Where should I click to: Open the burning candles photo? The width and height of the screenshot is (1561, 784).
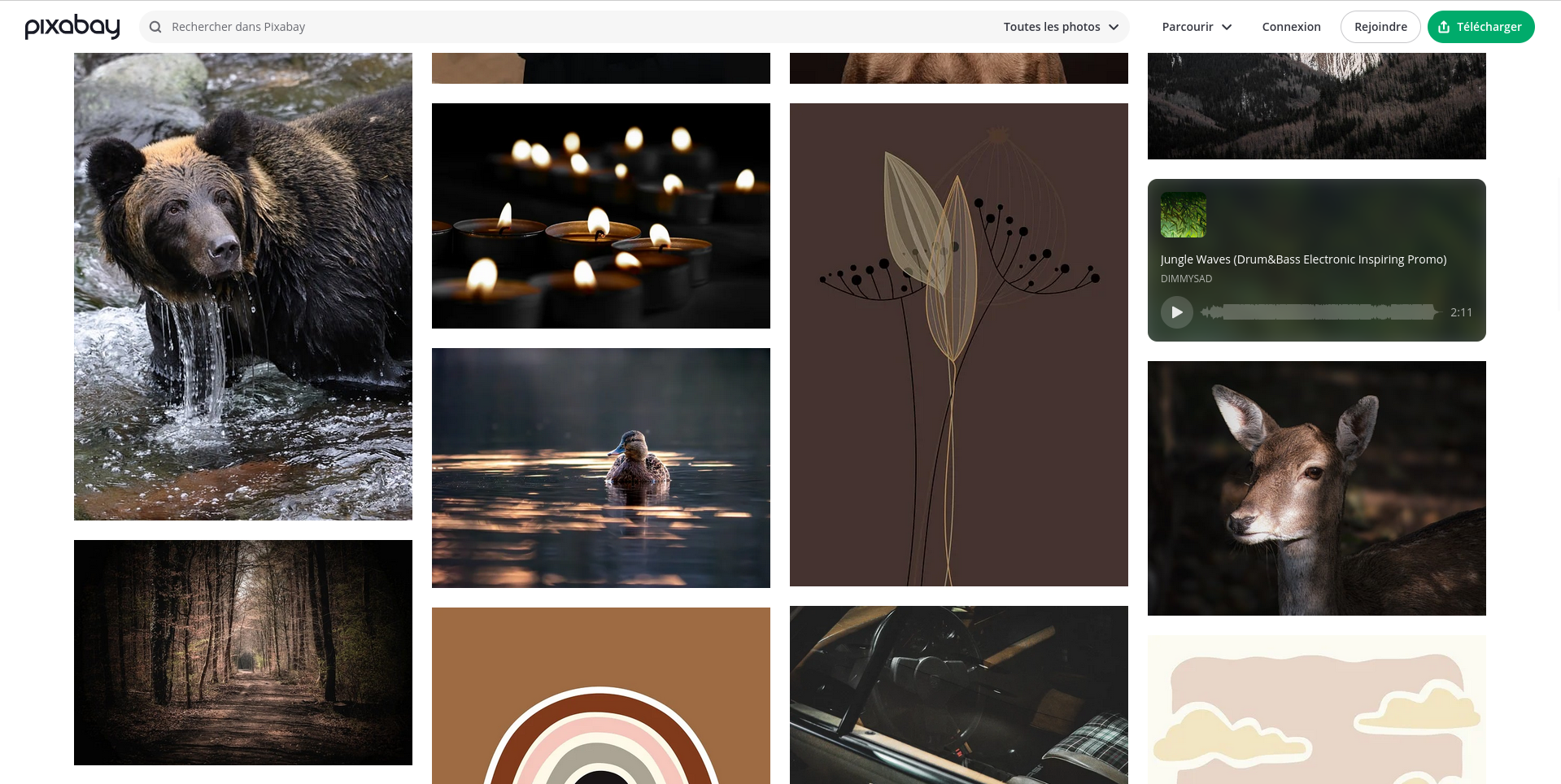point(600,216)
